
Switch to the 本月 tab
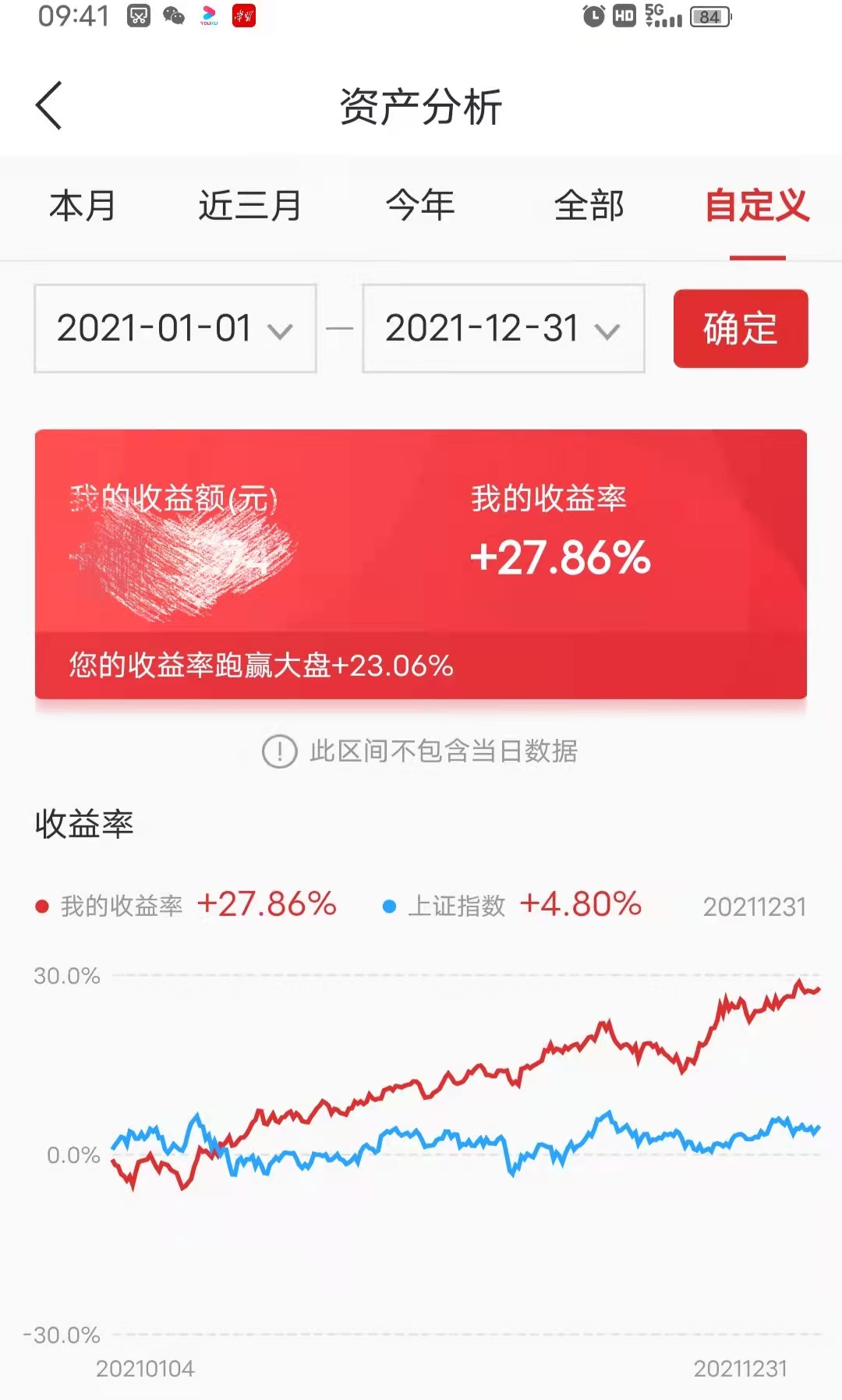[x=82, y=206]
